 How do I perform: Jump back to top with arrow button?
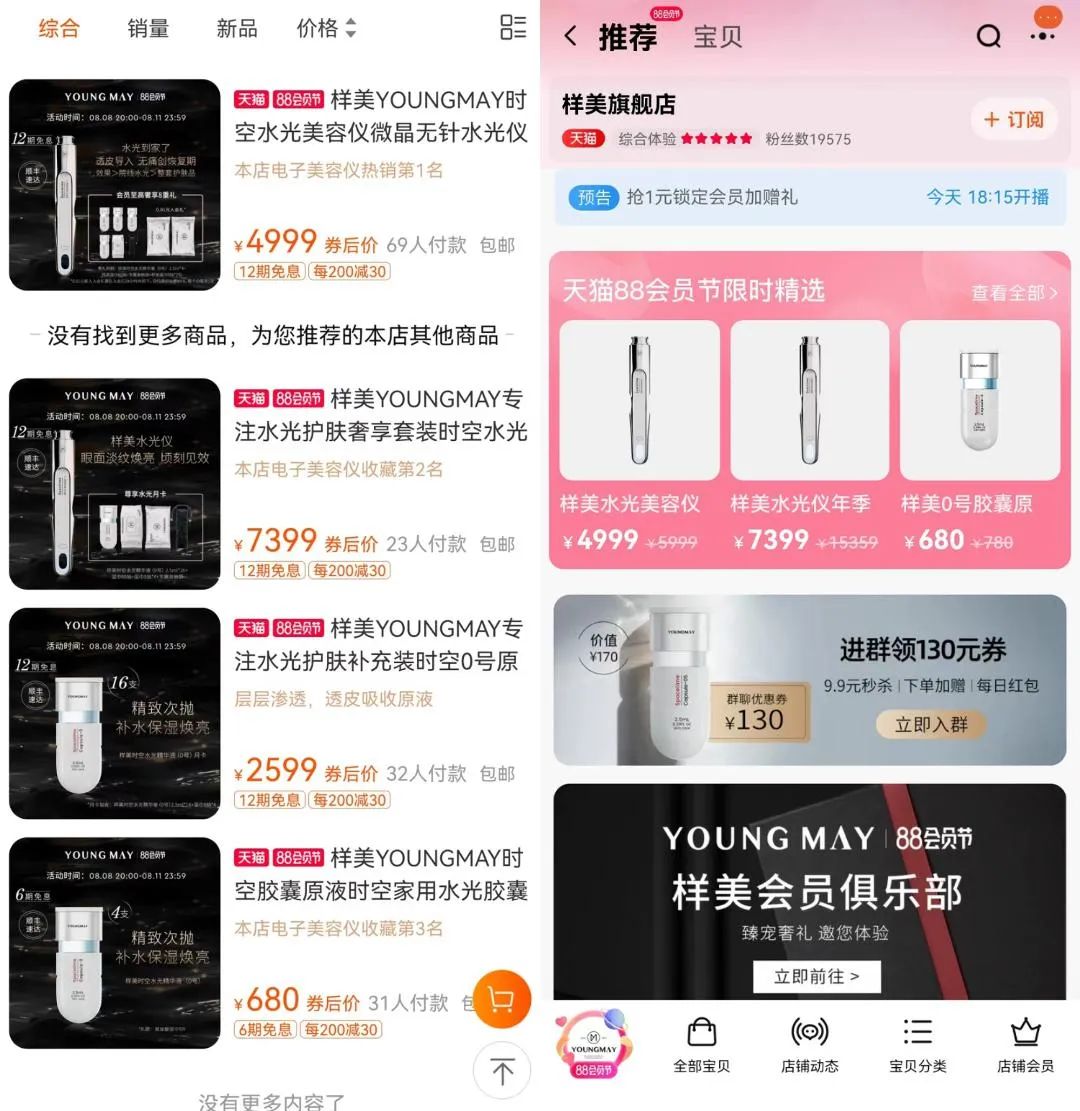[502, 1071]
